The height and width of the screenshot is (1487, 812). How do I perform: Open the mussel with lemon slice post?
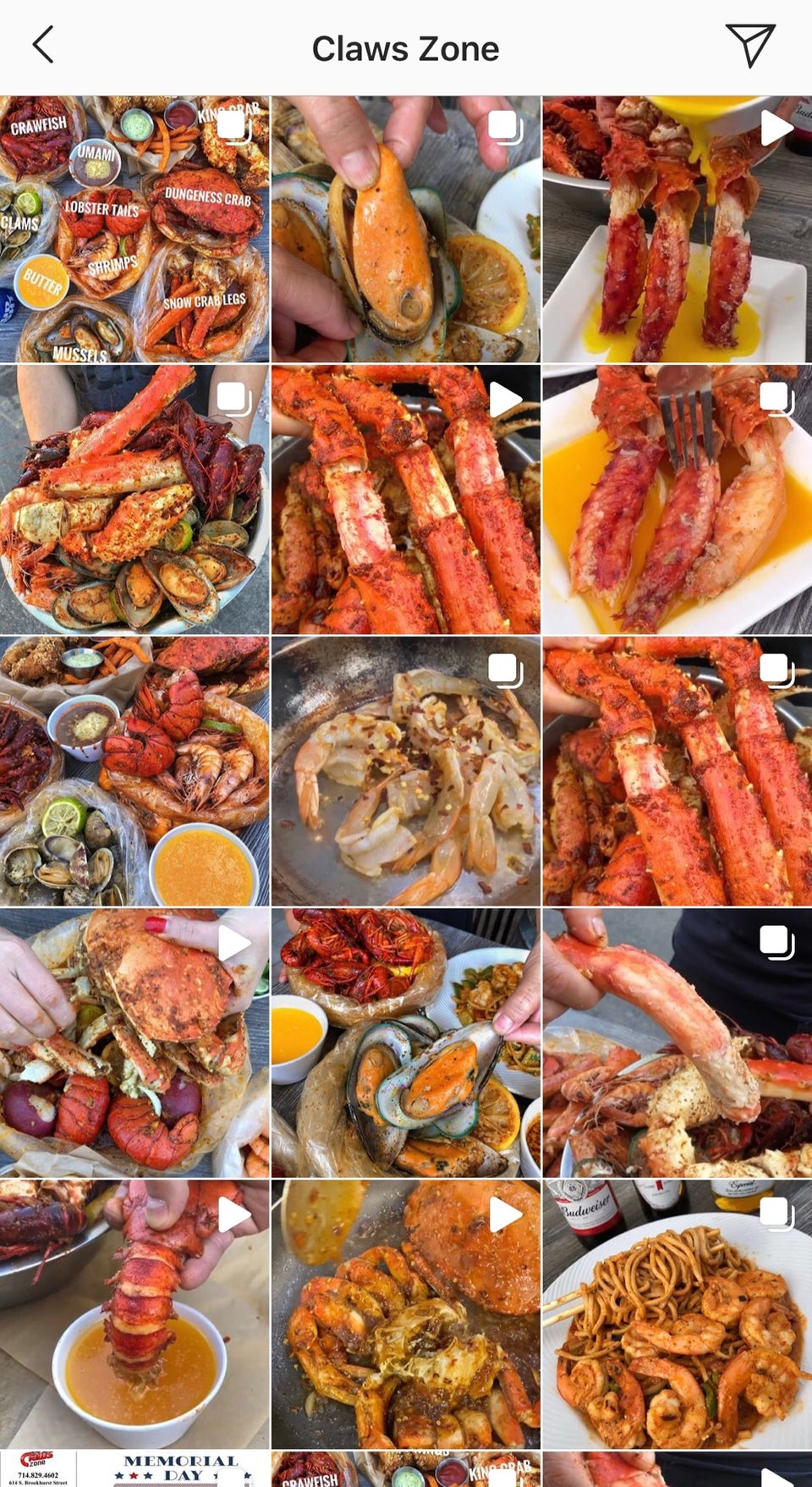pos(405,229)
